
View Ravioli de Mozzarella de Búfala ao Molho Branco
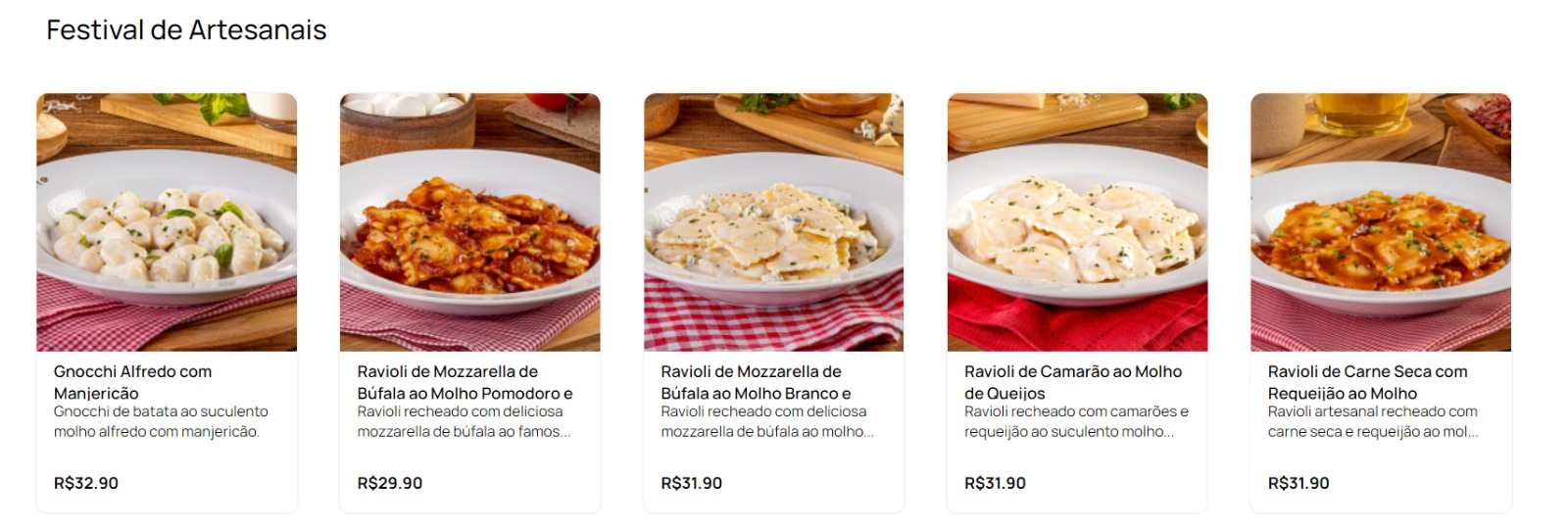point(773,302)
